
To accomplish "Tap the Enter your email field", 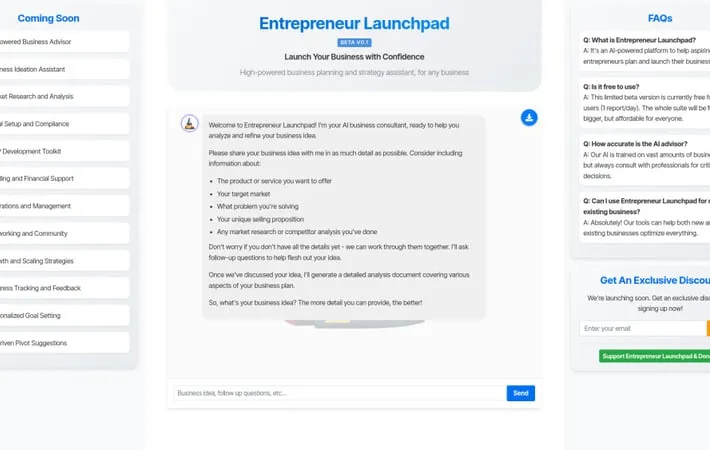I will pos(641,328).
